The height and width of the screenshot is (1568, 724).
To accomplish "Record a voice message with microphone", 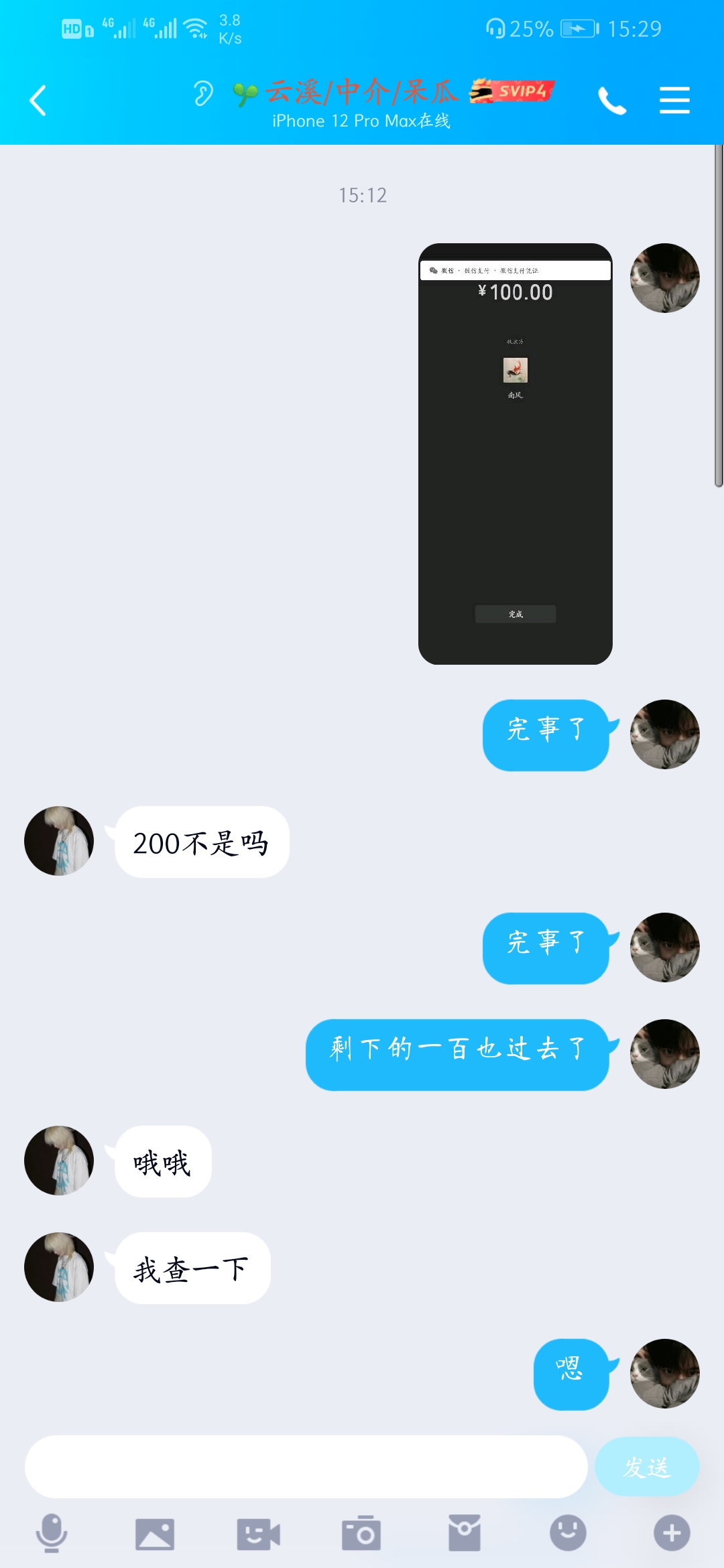I will pyautogui.click(x=52, y=1533).
